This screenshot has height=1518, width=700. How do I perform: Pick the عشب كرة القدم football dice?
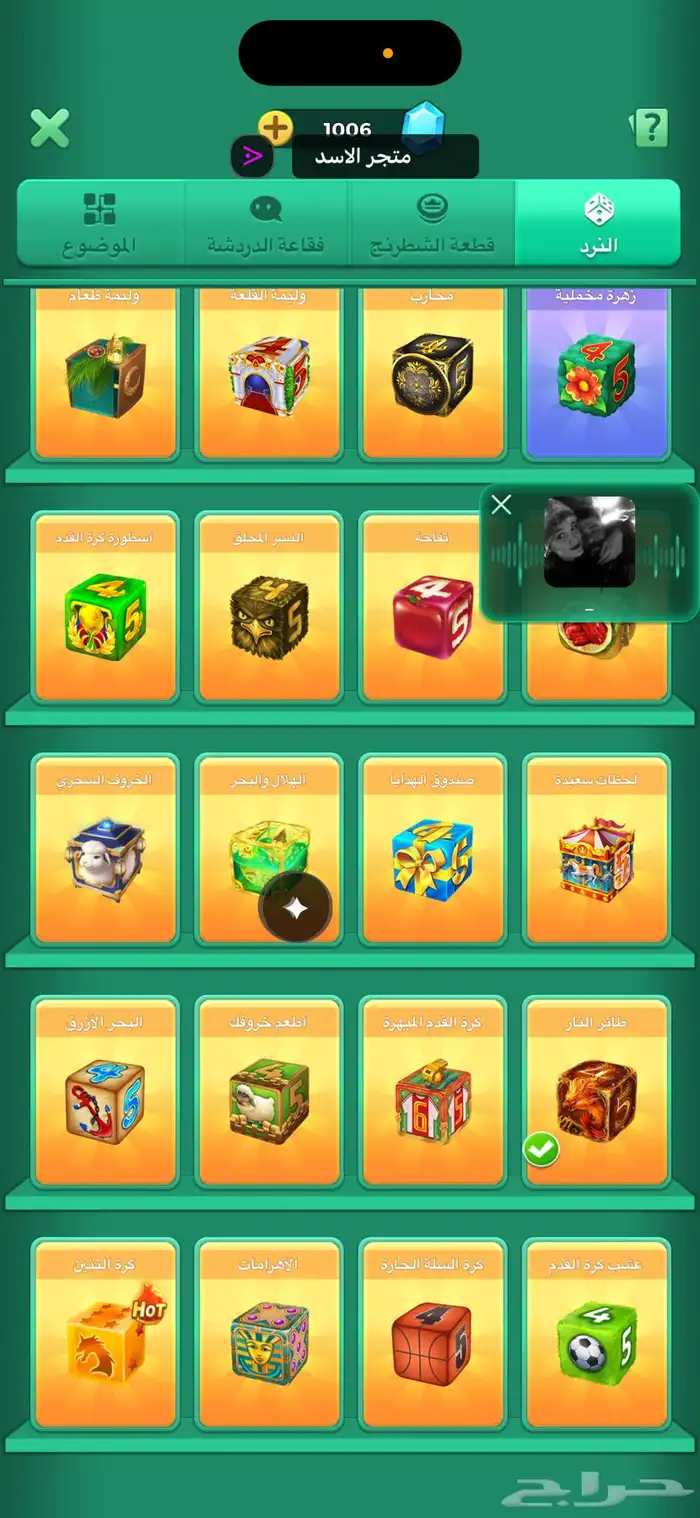tap(597, 1334)
